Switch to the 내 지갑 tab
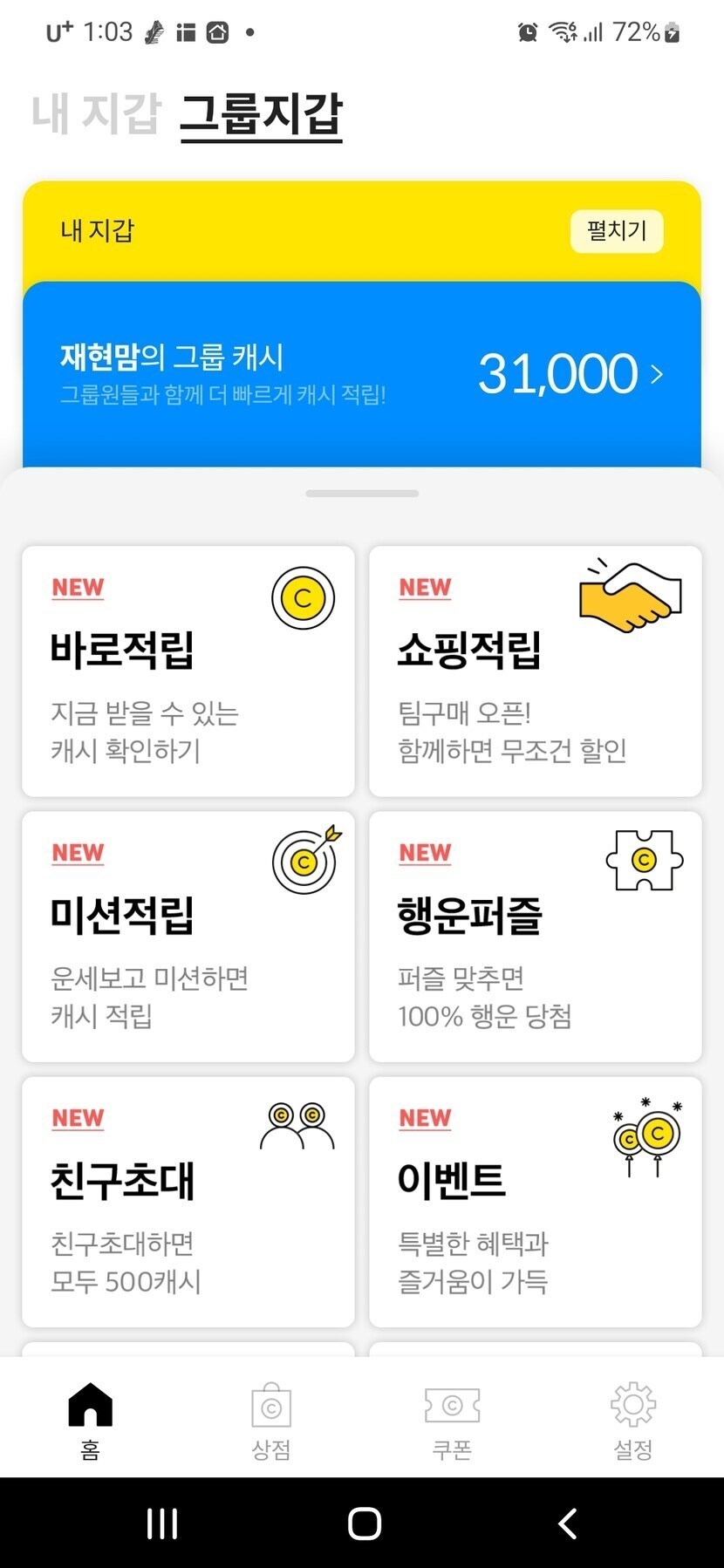 point(96,113)
